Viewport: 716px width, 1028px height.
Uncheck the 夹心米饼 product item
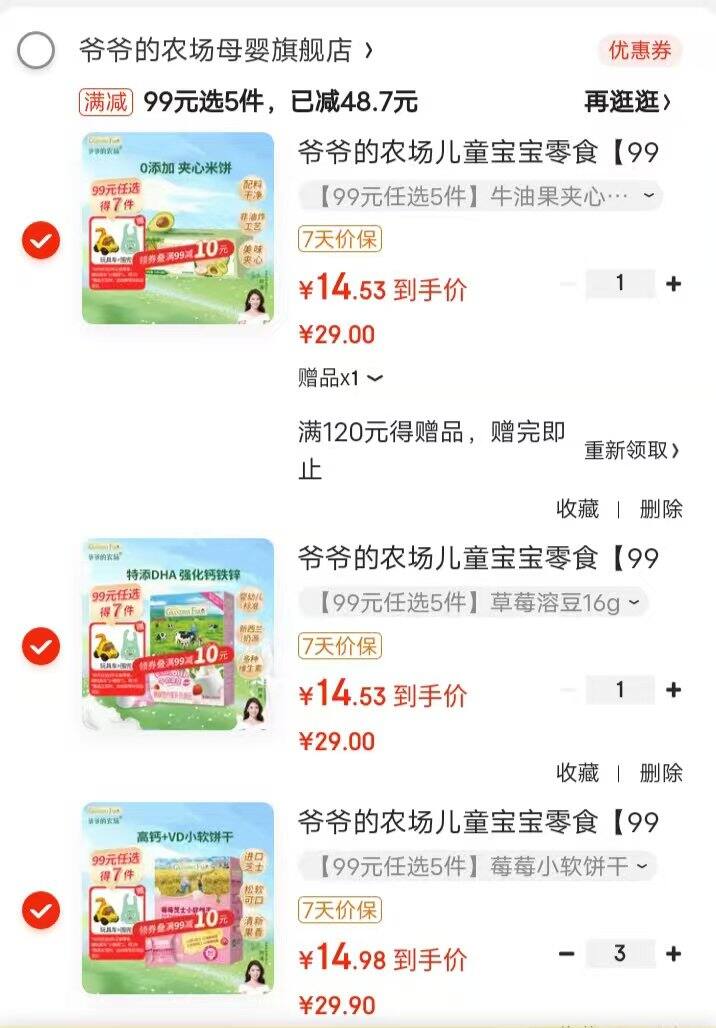click(x=41, y=241)
